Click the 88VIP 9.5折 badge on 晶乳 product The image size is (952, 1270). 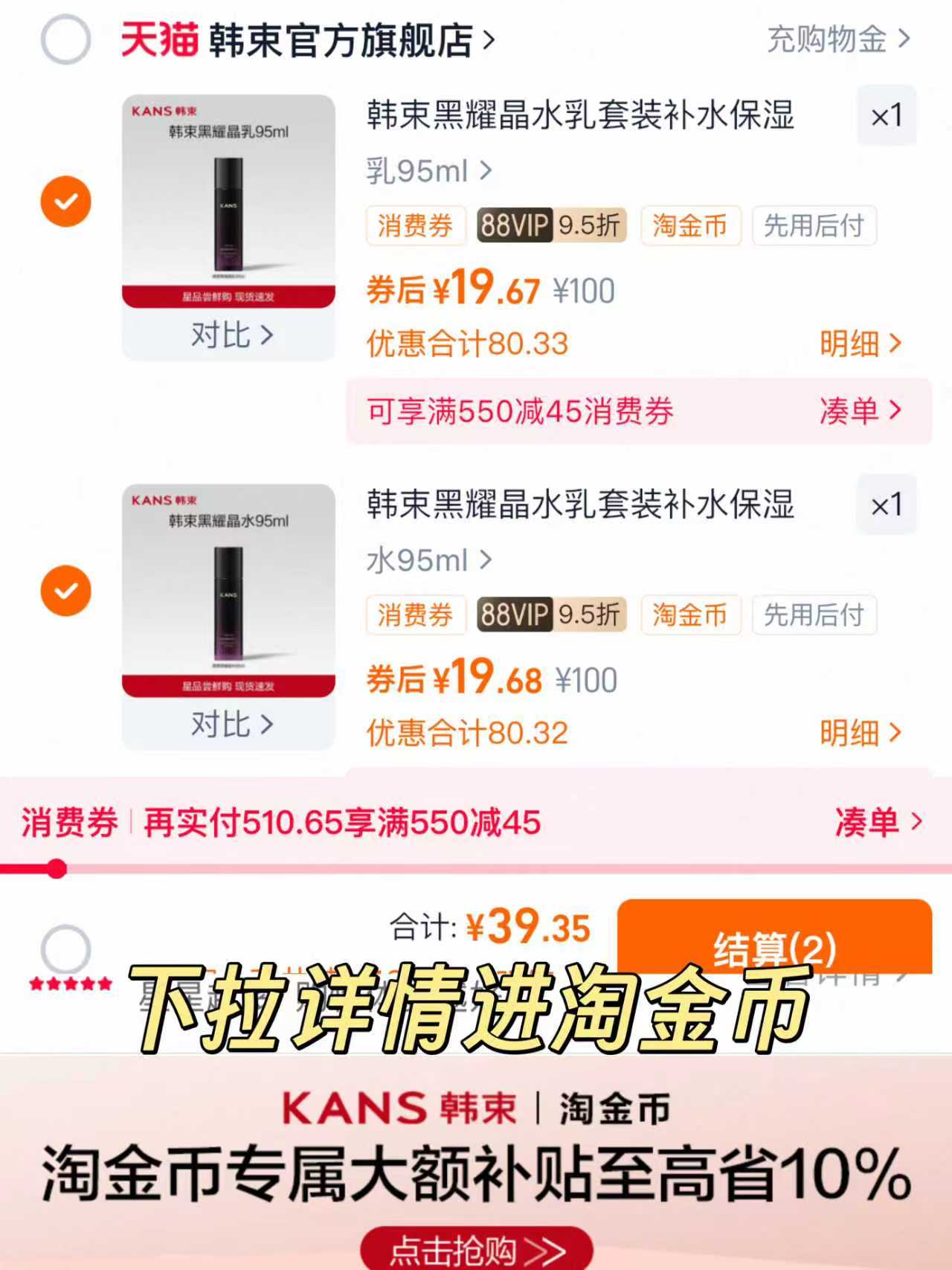(x=550, y=226)
